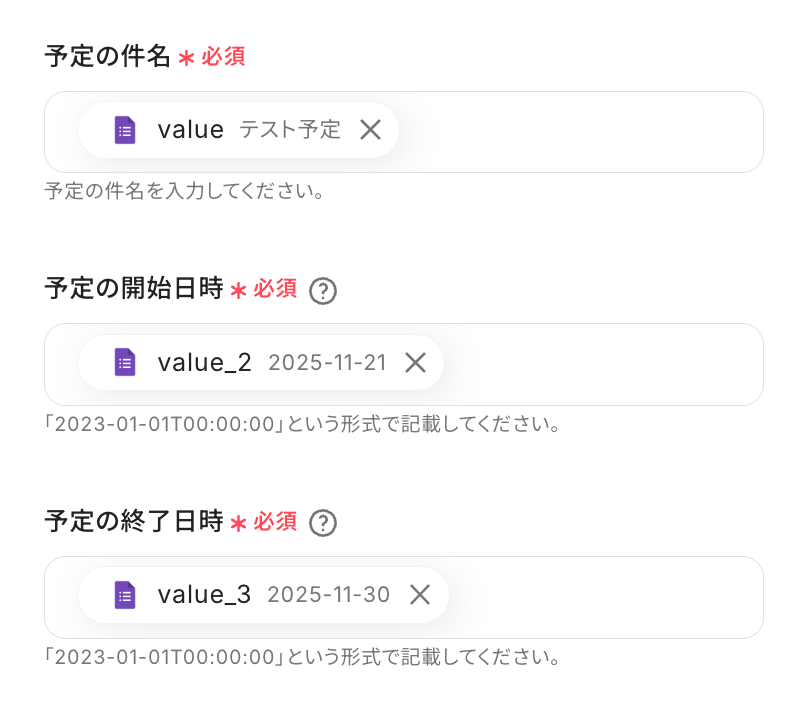The image size is (798, 704).
Task: Remove the value_3 2025-11-30 chip
Action: (420, 595)
